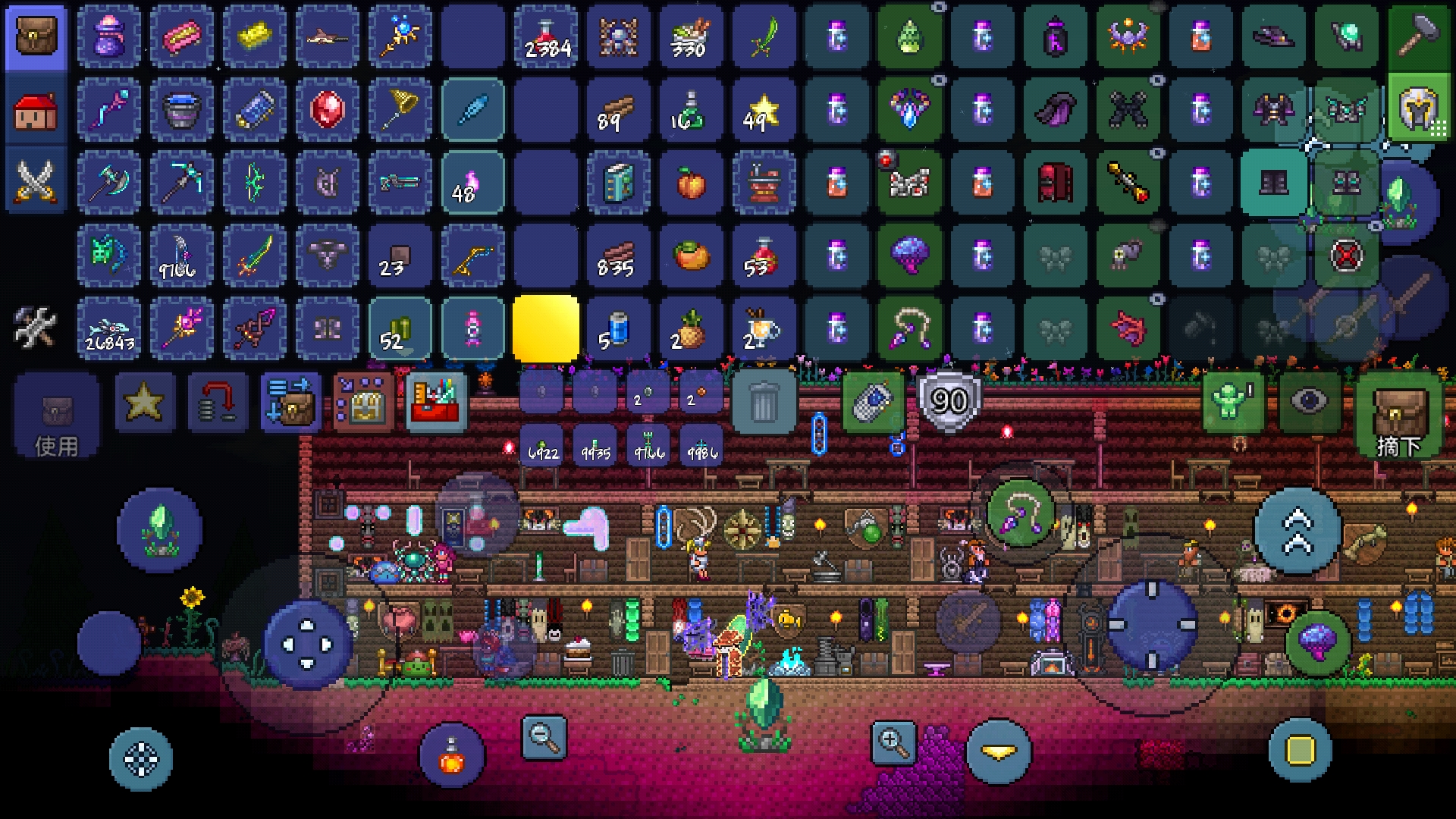The image size is (1456, 819).
Task: Switch to the housing tab
Action: click(x=35, y=111)
